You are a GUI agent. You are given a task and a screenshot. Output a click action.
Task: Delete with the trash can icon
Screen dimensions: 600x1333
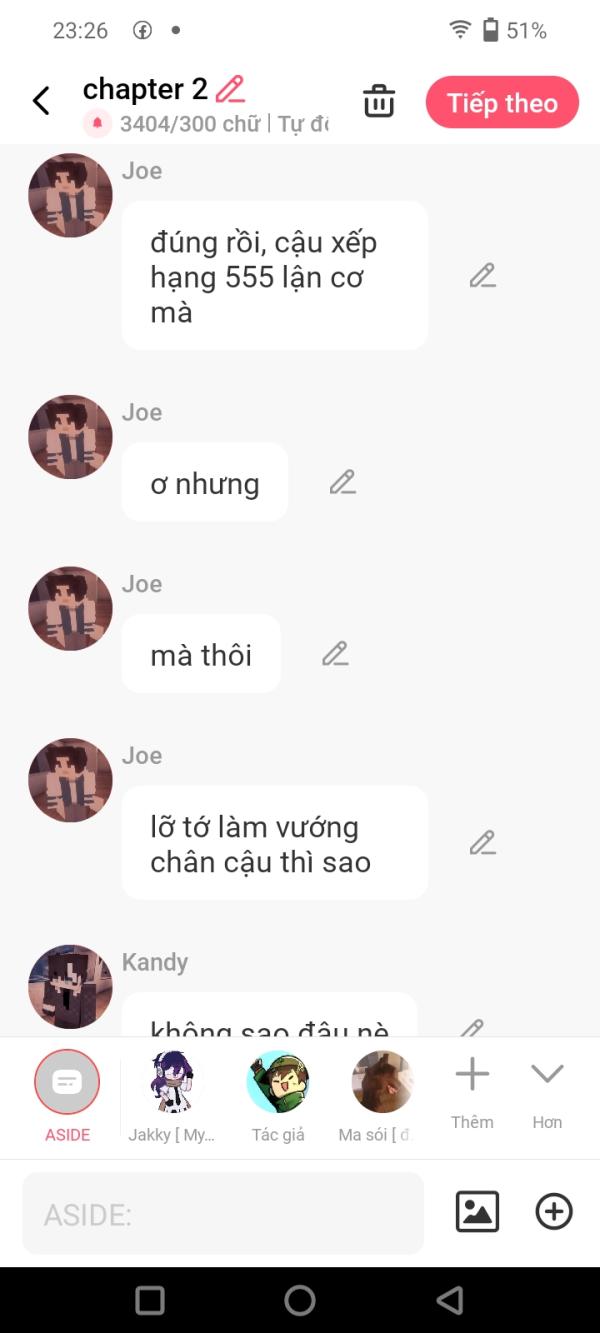pos(379,101)
